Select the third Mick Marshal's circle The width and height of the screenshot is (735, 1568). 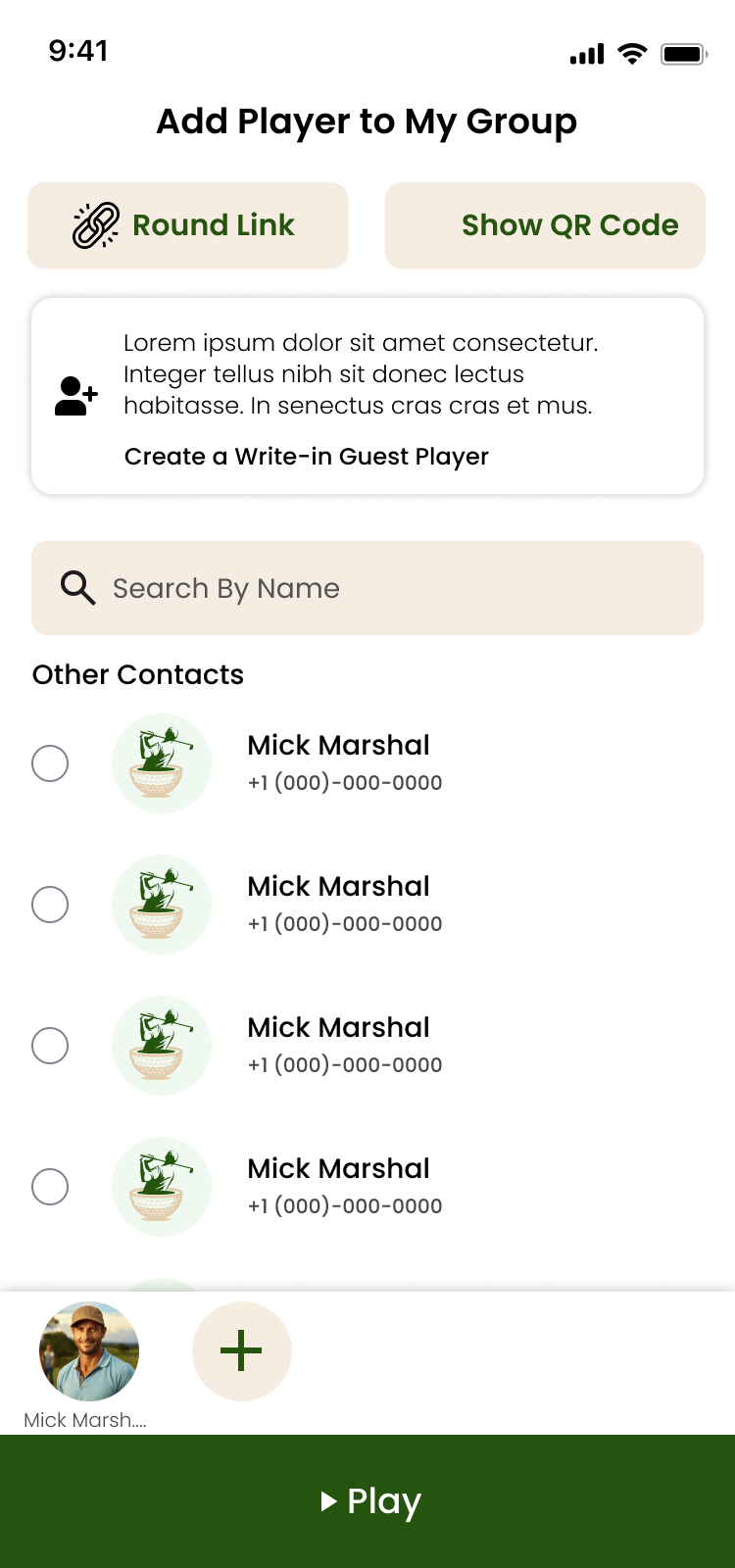coord(50,1046)
